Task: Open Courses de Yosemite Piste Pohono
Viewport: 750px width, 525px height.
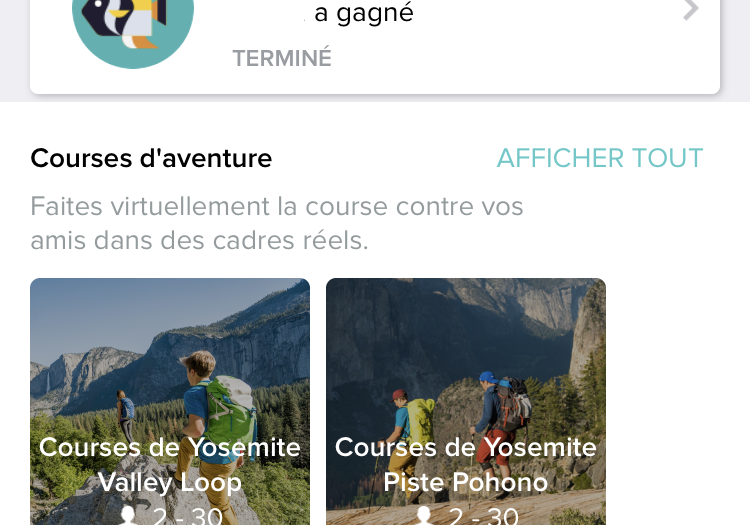Action: [466, 402]
